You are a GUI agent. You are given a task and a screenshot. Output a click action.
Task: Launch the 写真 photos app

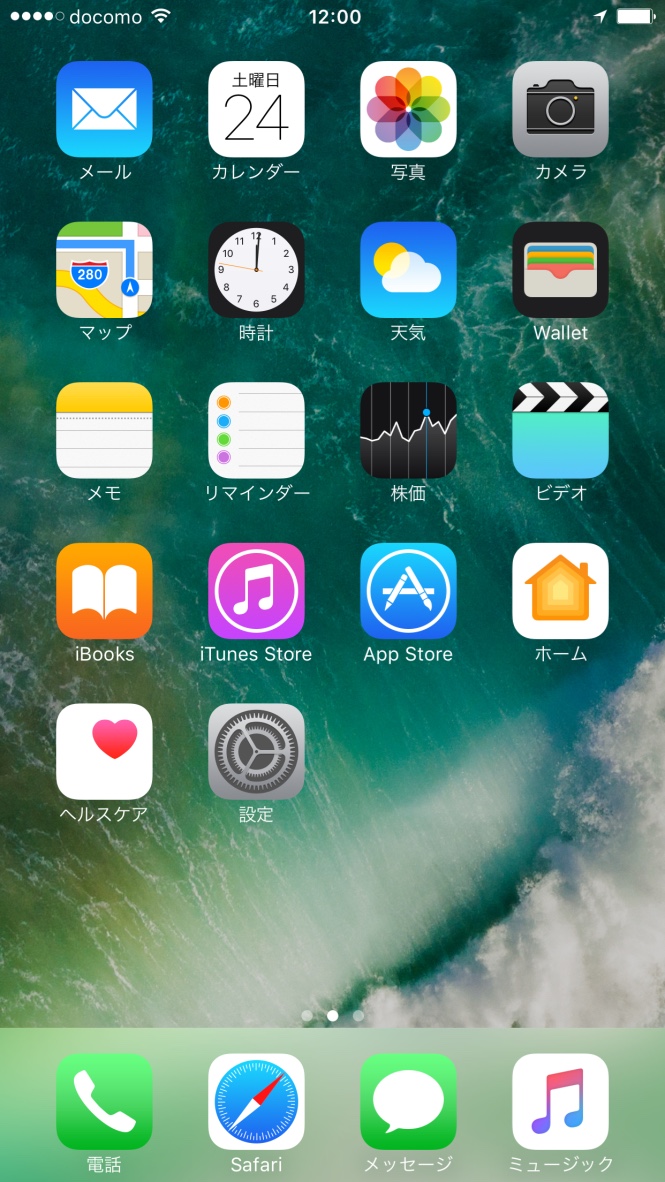pos(408,109)
